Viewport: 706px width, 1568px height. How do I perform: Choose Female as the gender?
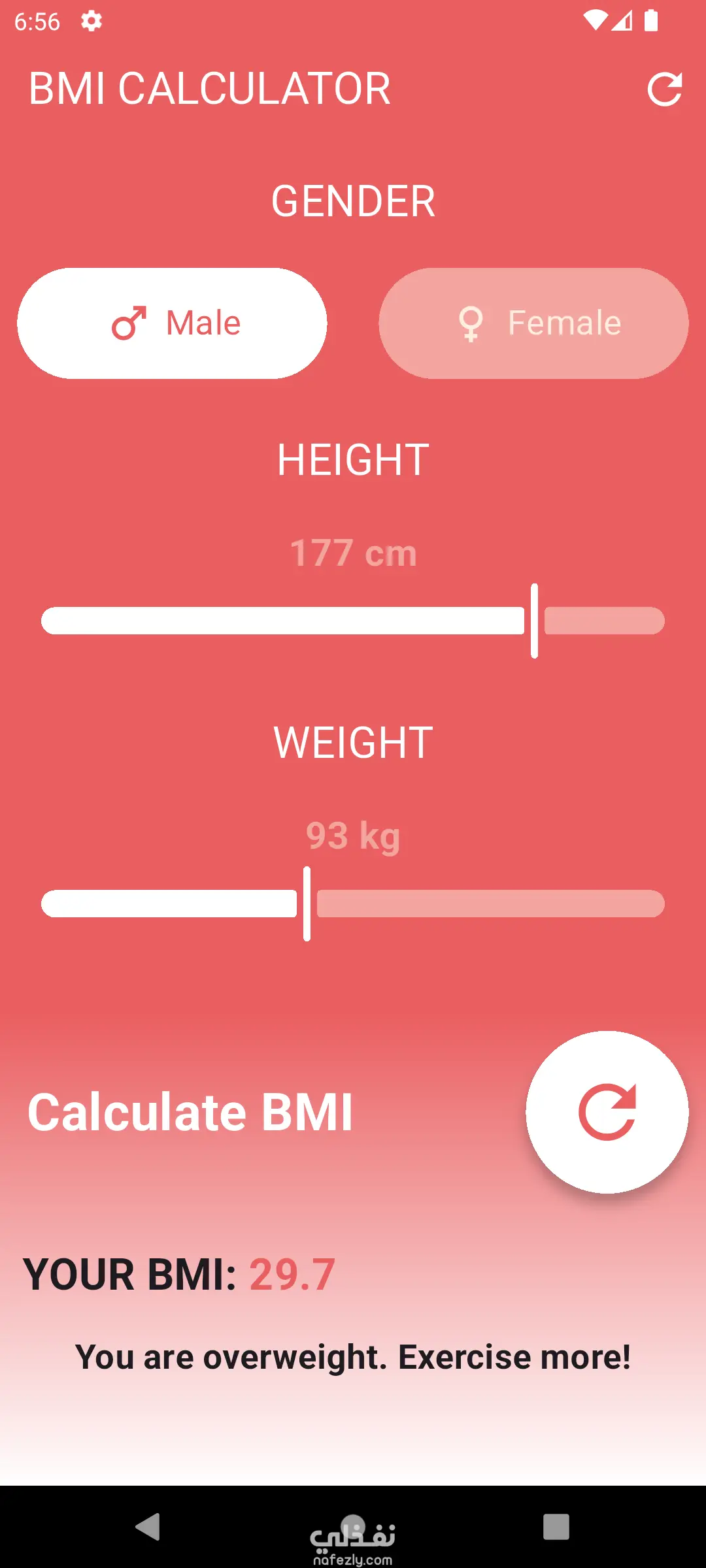coord(533,323)
